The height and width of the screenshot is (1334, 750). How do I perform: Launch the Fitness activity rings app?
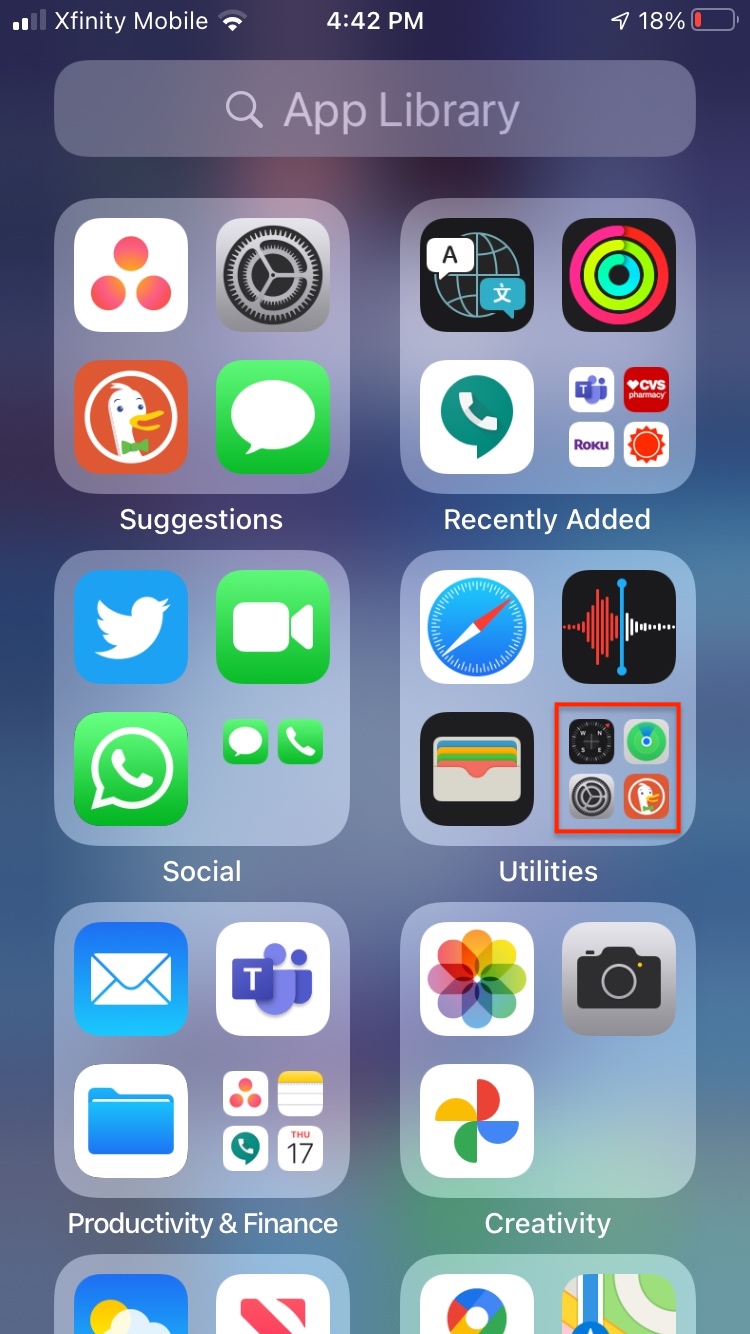coord(619,275)
